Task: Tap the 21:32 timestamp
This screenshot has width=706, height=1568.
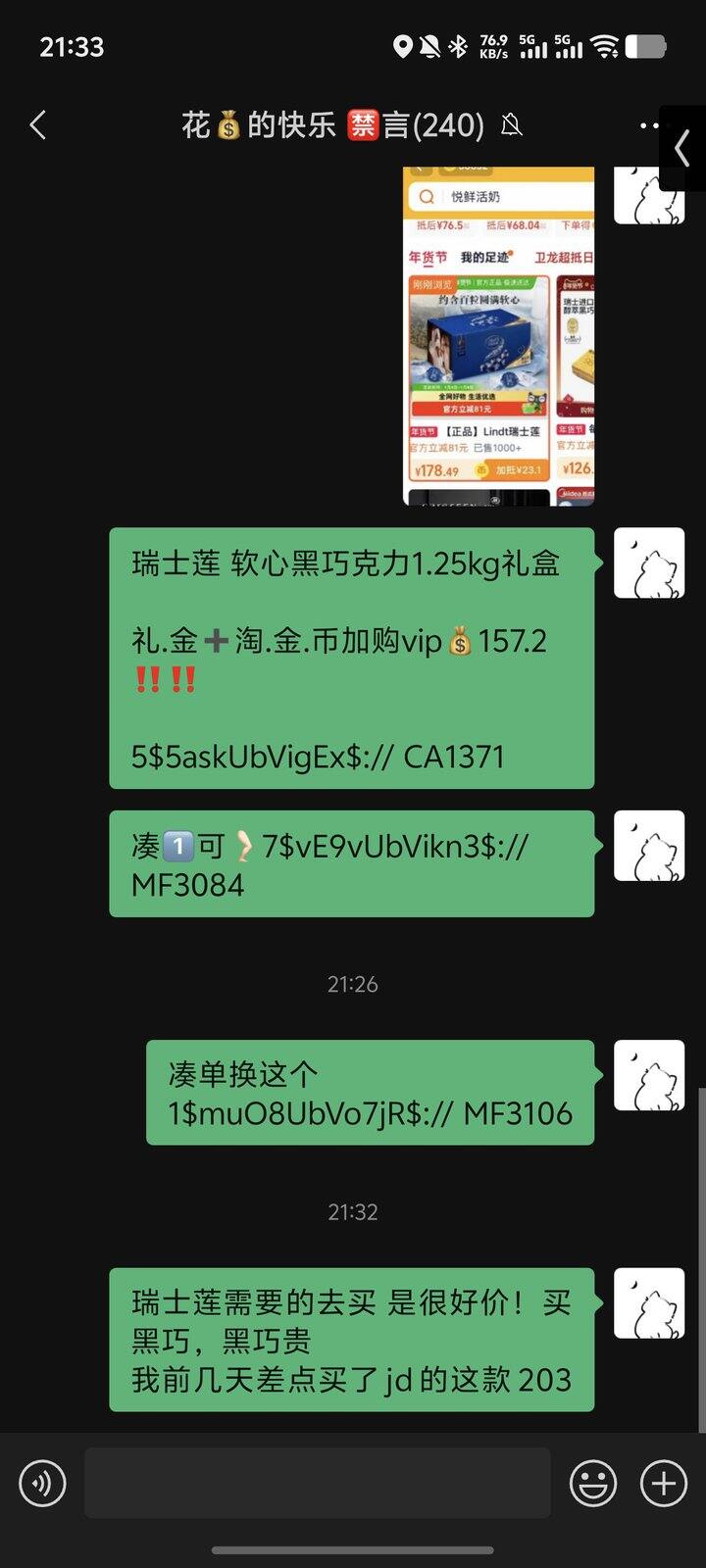Action: click(x=352, y=1211)
